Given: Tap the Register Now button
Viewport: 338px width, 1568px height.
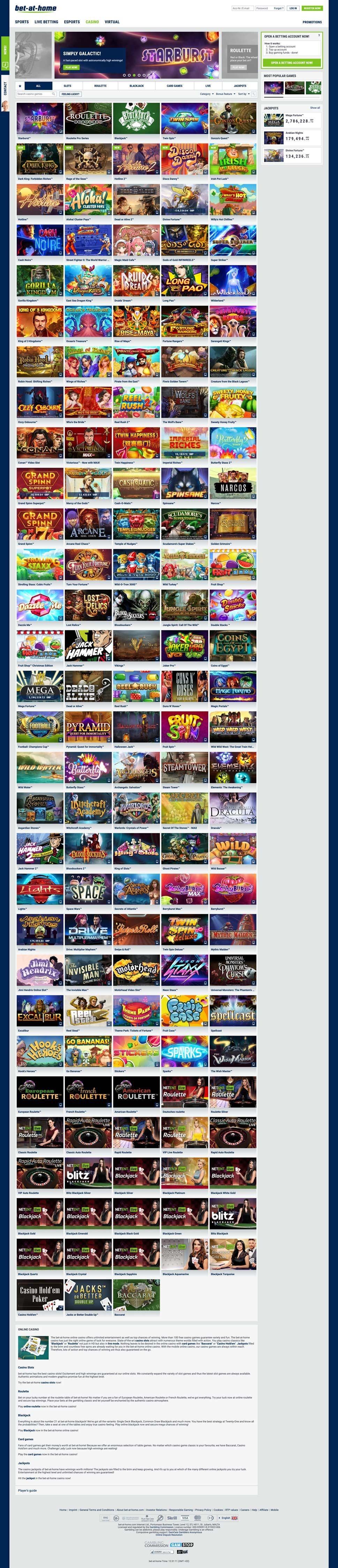Looking at the screenshot, I should [312, 8].
